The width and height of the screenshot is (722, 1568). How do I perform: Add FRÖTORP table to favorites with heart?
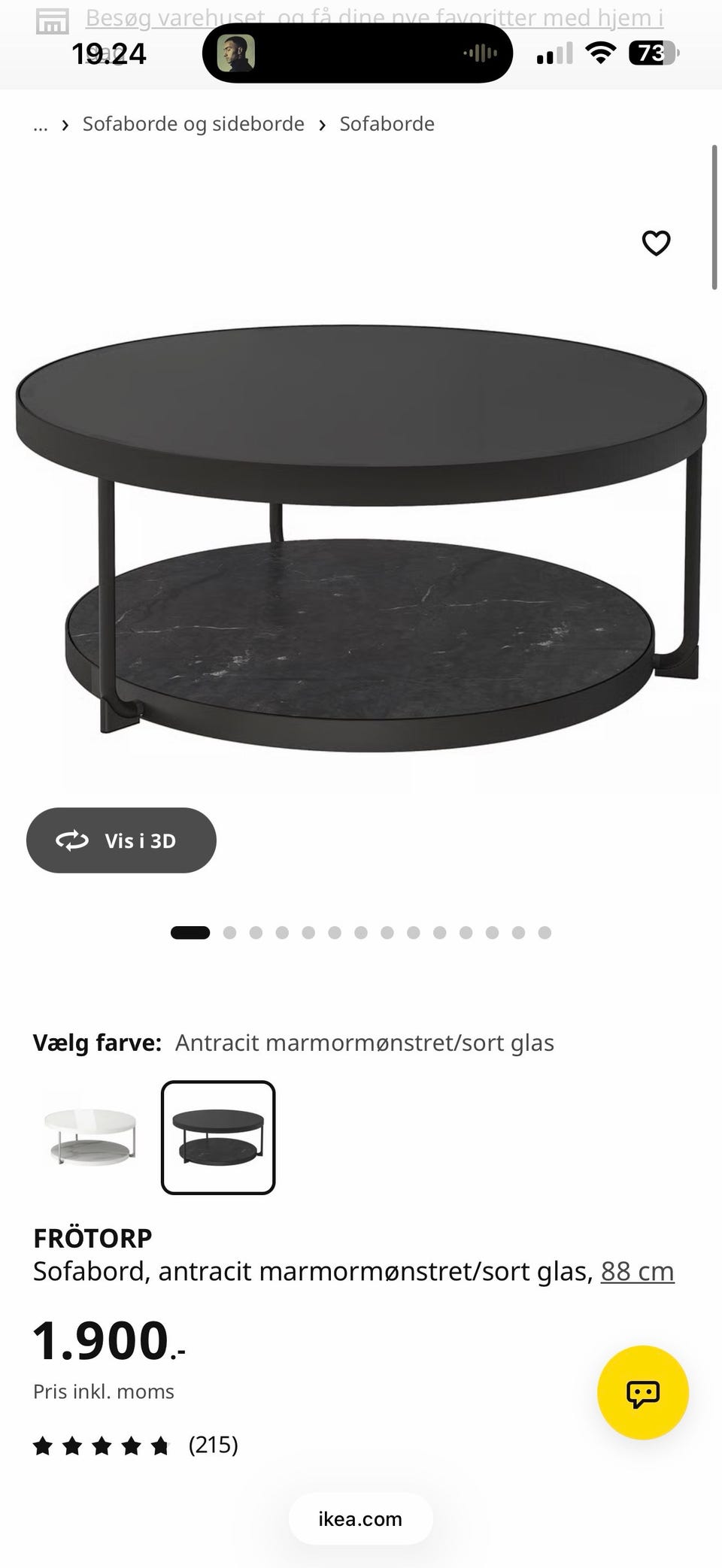656,243
